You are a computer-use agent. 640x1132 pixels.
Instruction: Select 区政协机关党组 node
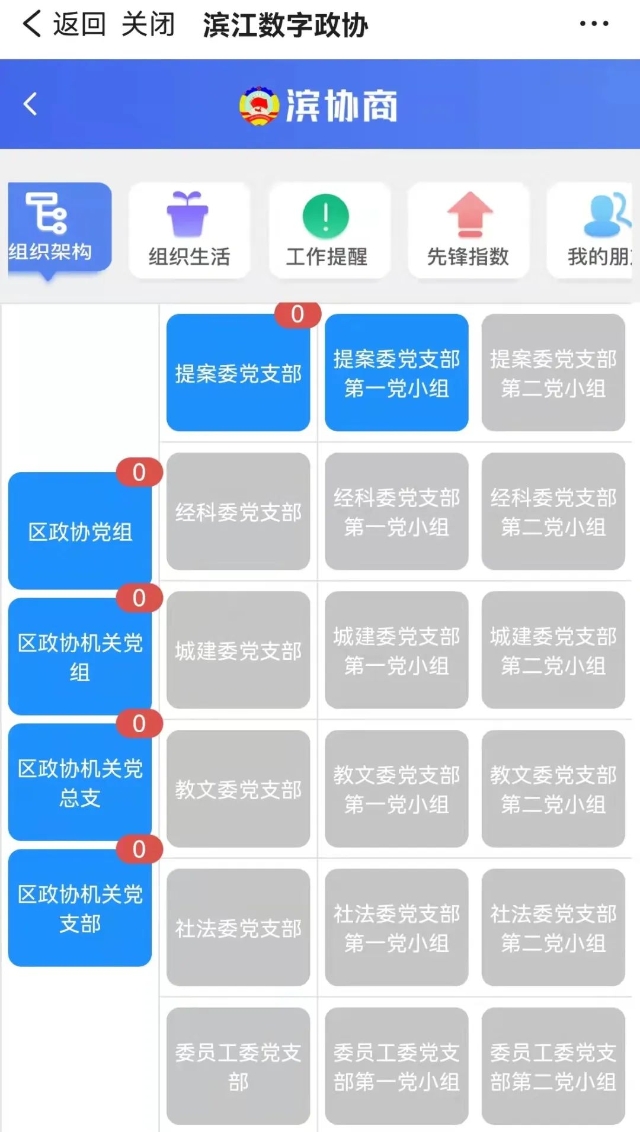click(80, 657)
